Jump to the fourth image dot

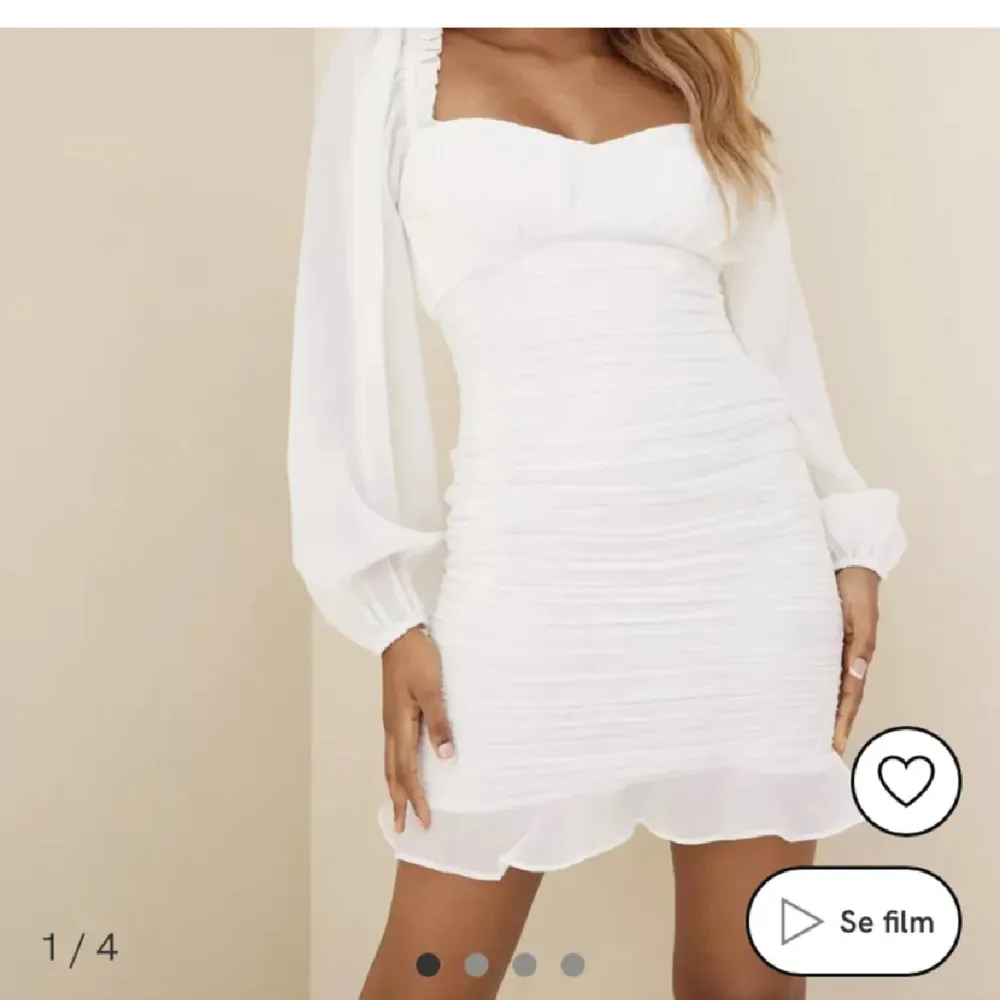(572, 964)
